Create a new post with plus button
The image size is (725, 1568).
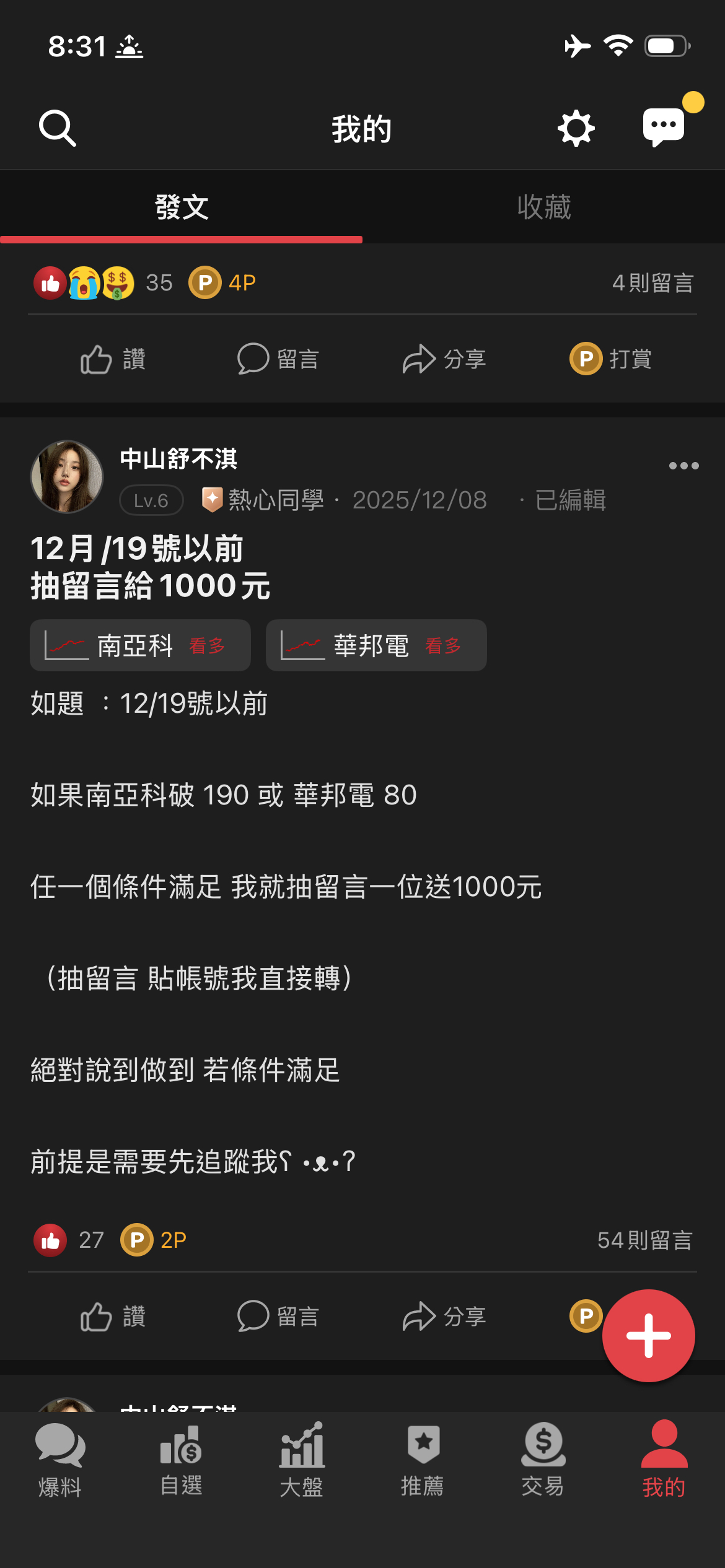[648, 1336]
